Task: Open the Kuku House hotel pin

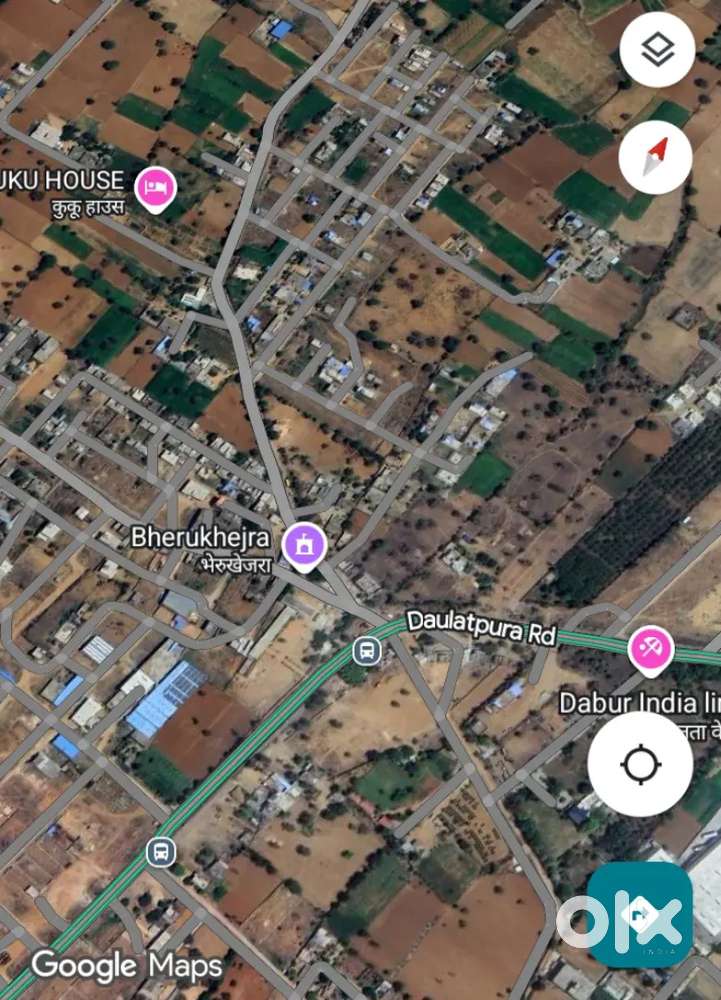Action: [x=156, y=188]
